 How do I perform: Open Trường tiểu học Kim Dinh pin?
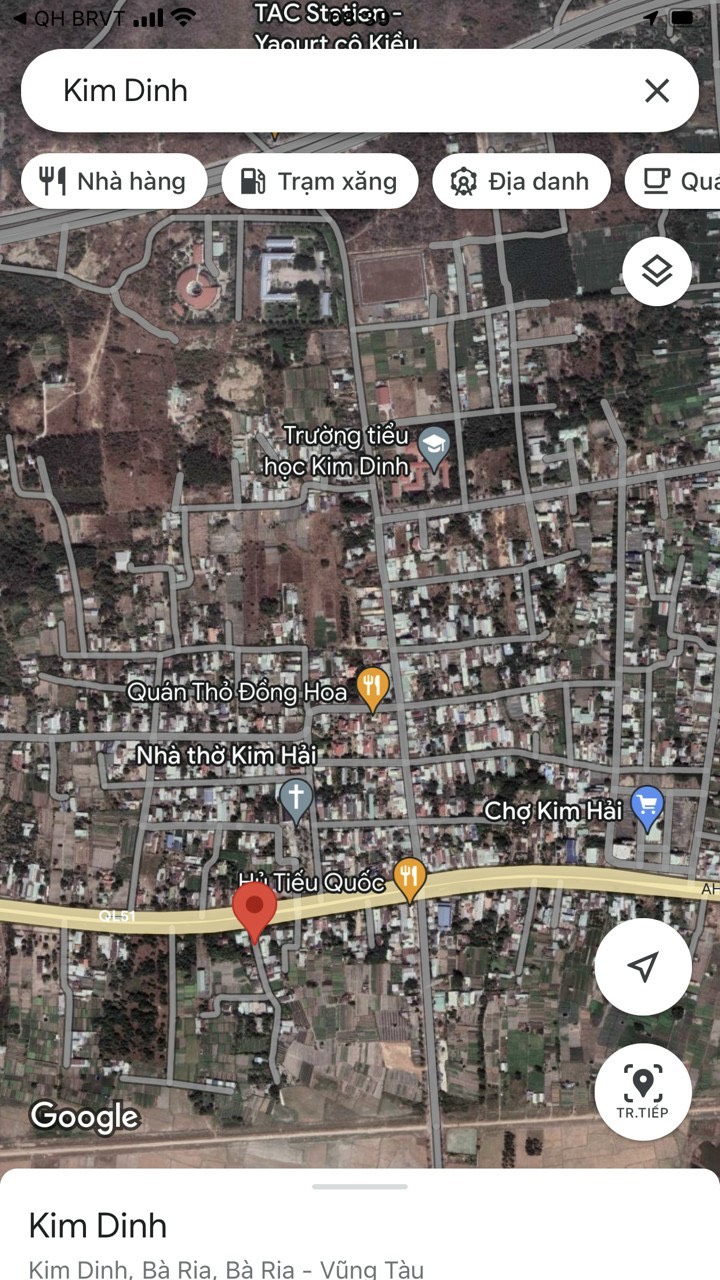point(434,447)
